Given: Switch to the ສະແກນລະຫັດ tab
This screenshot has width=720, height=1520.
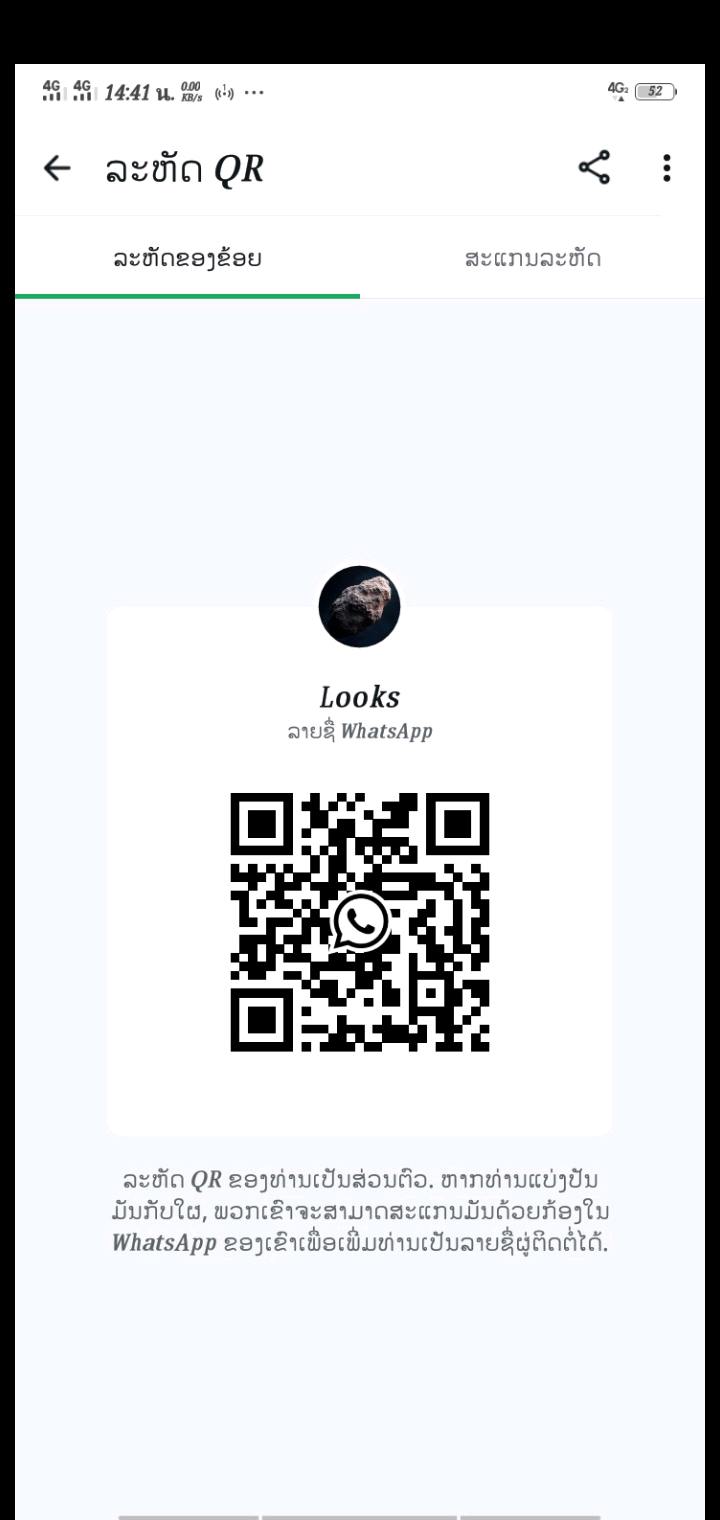Looking at the screenshot, I should point(532,259).
